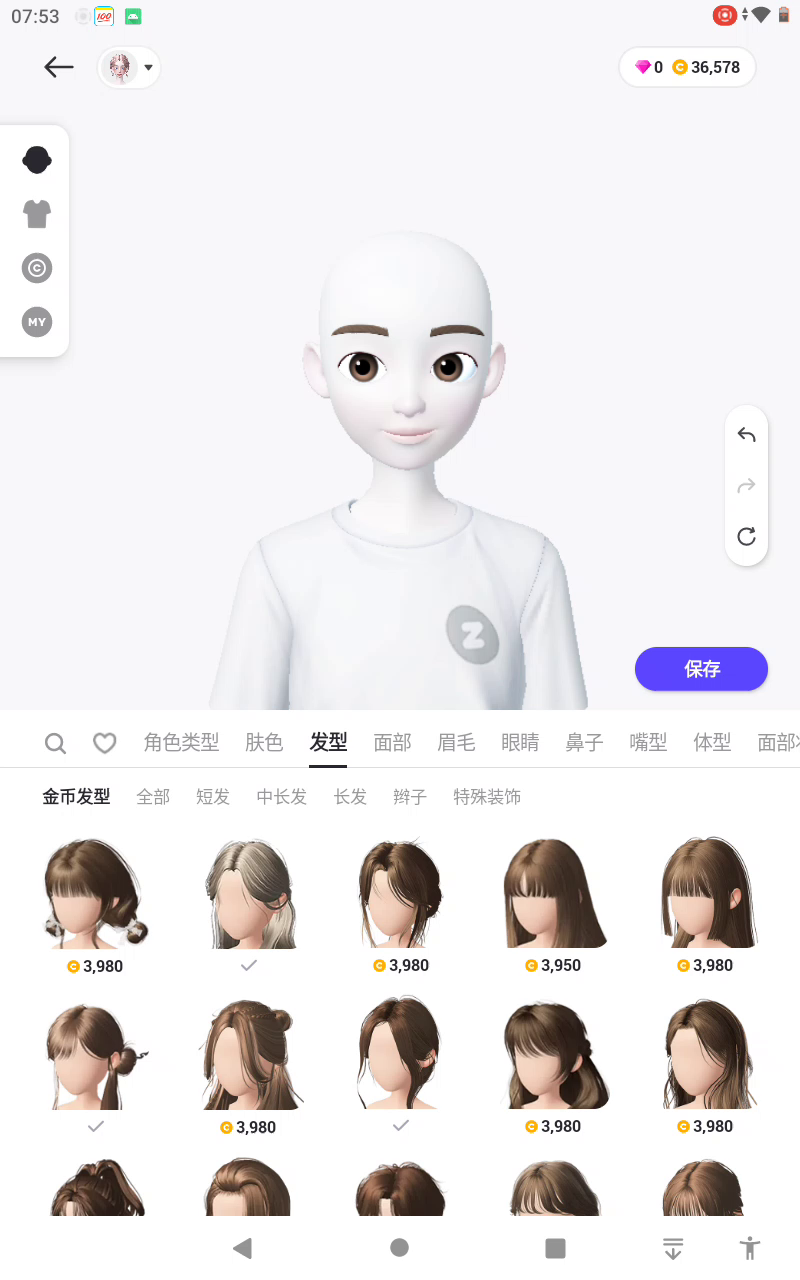Switch to the 肤色 tab
The height and width of the screenshot is (1280, 800).
(264, 742)
